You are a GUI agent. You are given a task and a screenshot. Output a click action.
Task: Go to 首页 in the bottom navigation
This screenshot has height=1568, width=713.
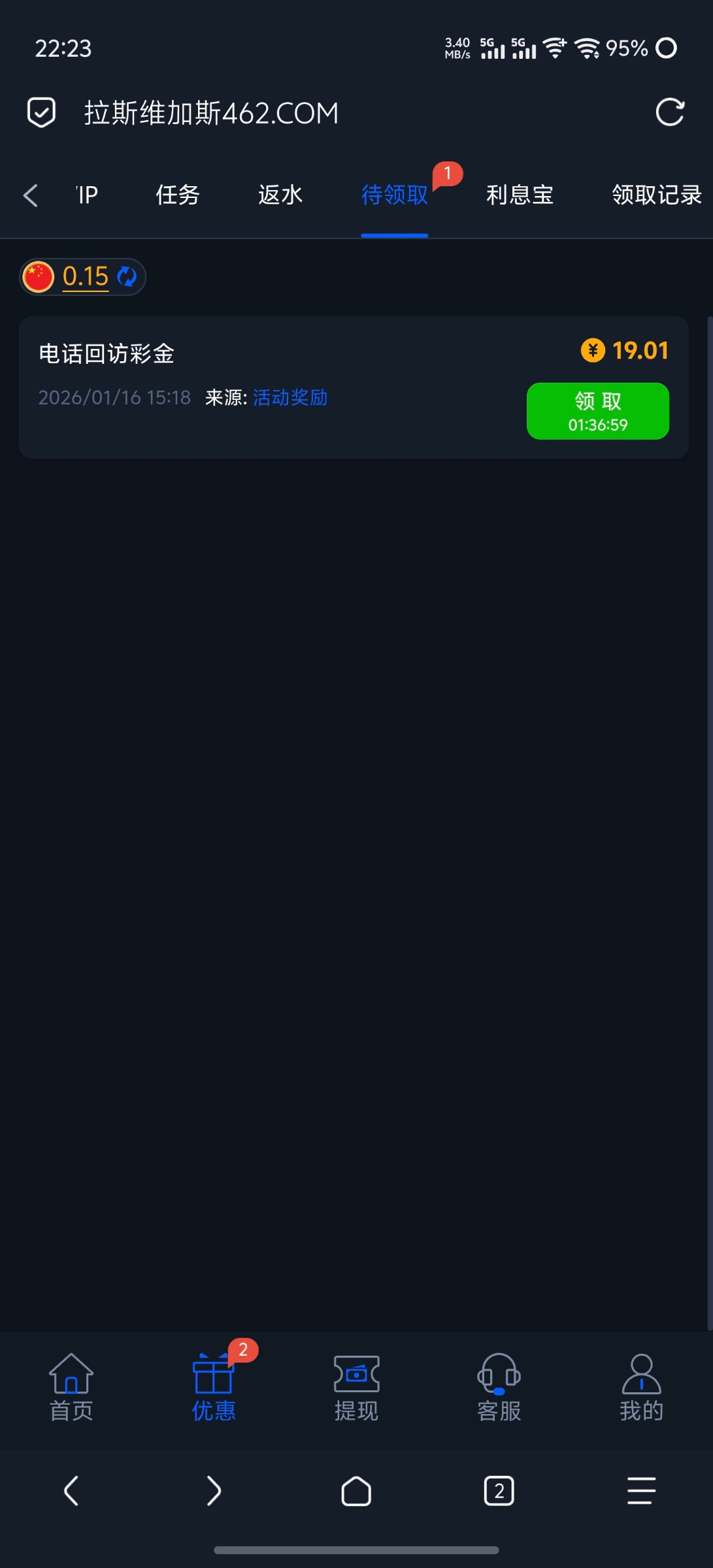pos(71,1386)
